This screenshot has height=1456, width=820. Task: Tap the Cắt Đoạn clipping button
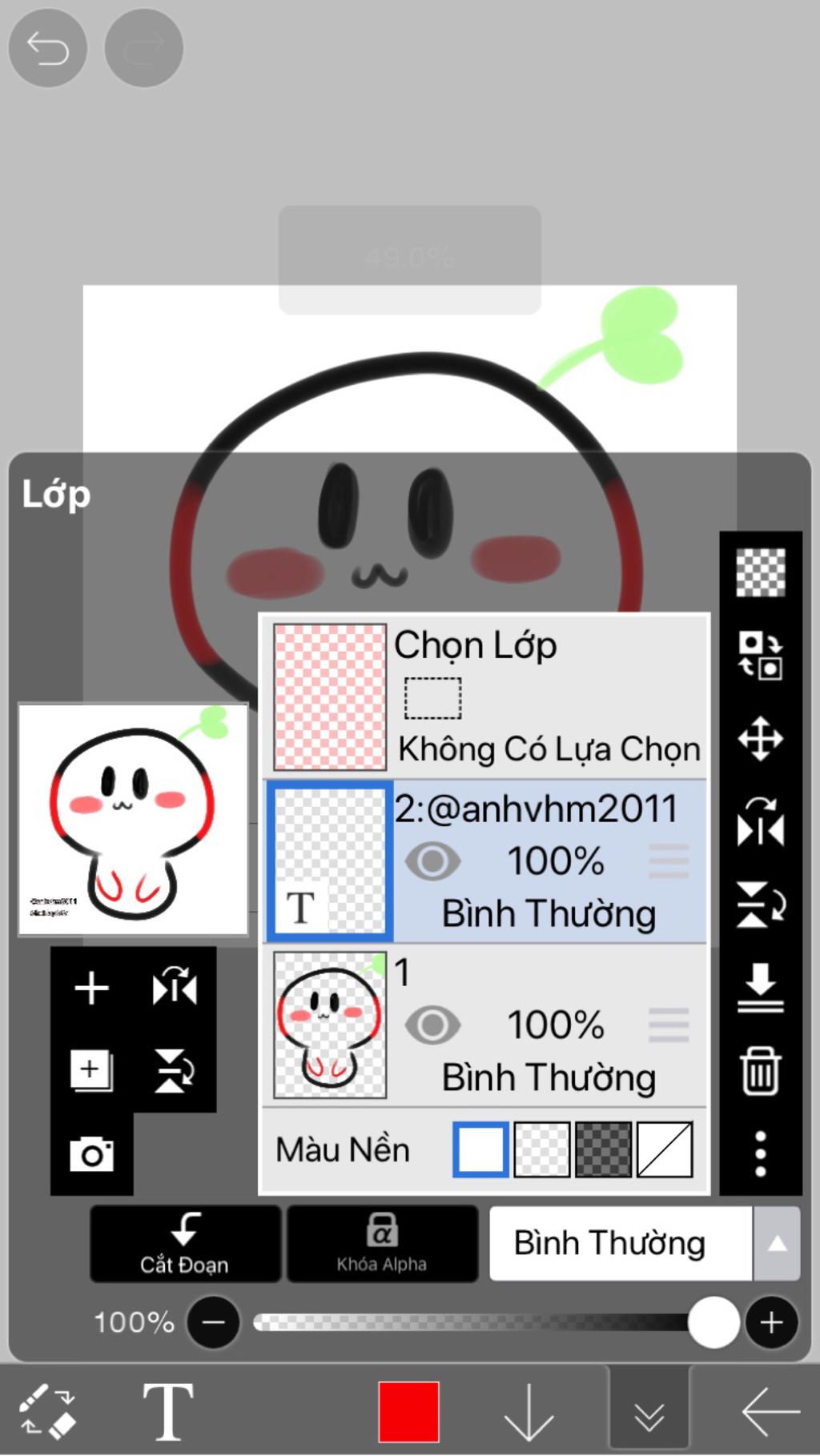pyautogui.click(x=185, y=1244)
